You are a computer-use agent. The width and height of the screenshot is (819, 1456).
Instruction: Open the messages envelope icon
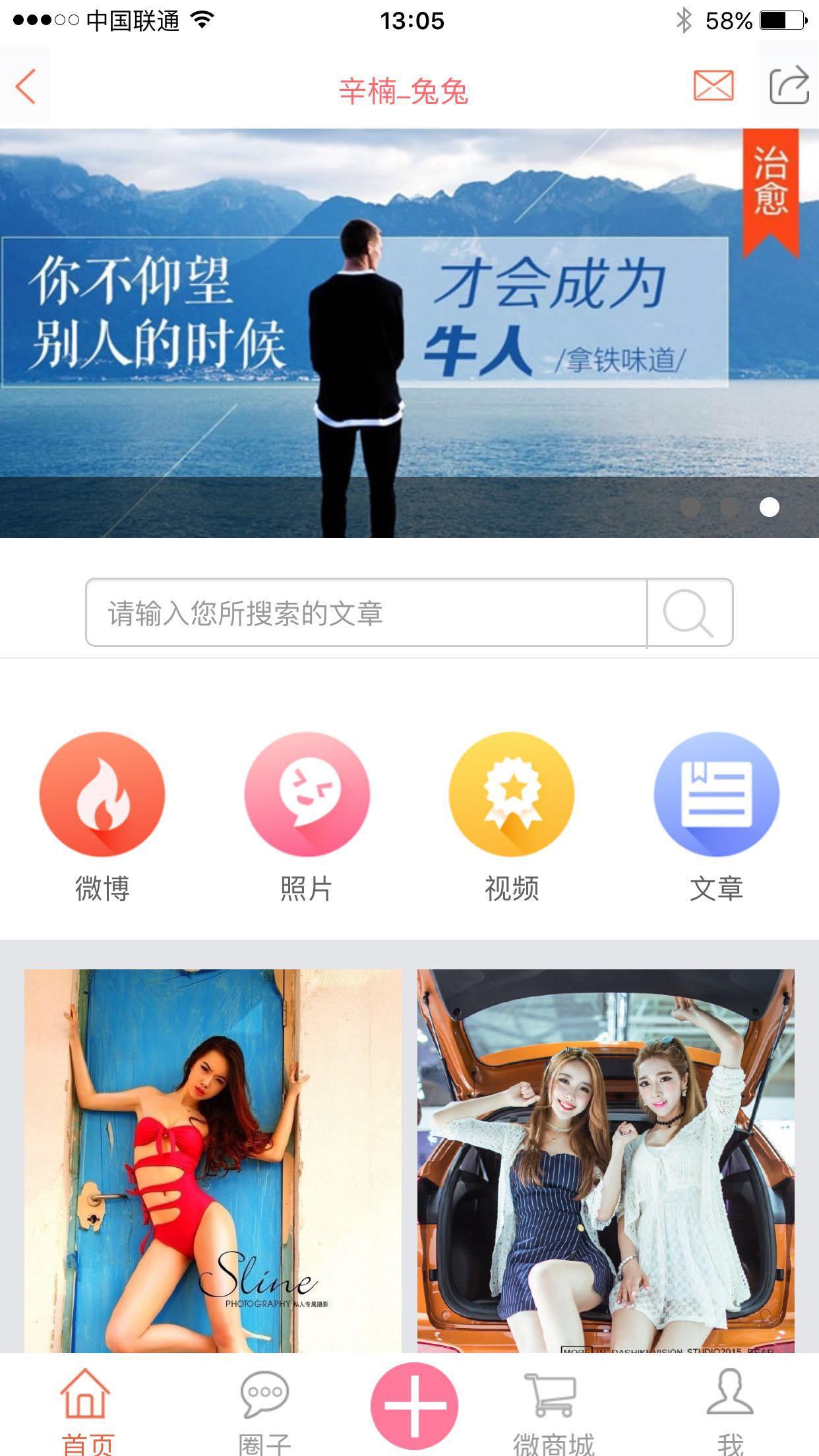point(713,86)
